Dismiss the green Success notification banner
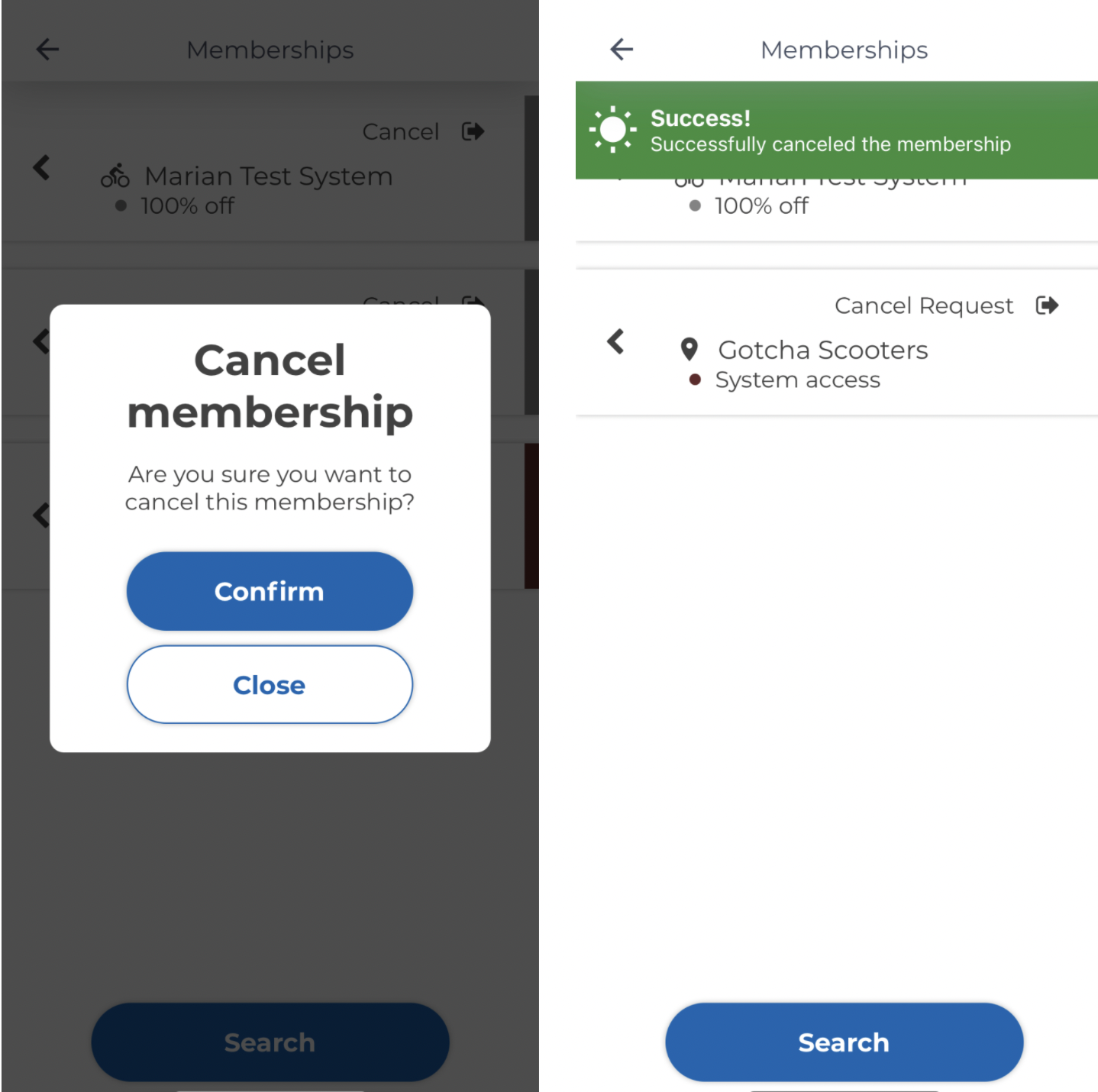1098x1092 pixels. click(836, 131)
